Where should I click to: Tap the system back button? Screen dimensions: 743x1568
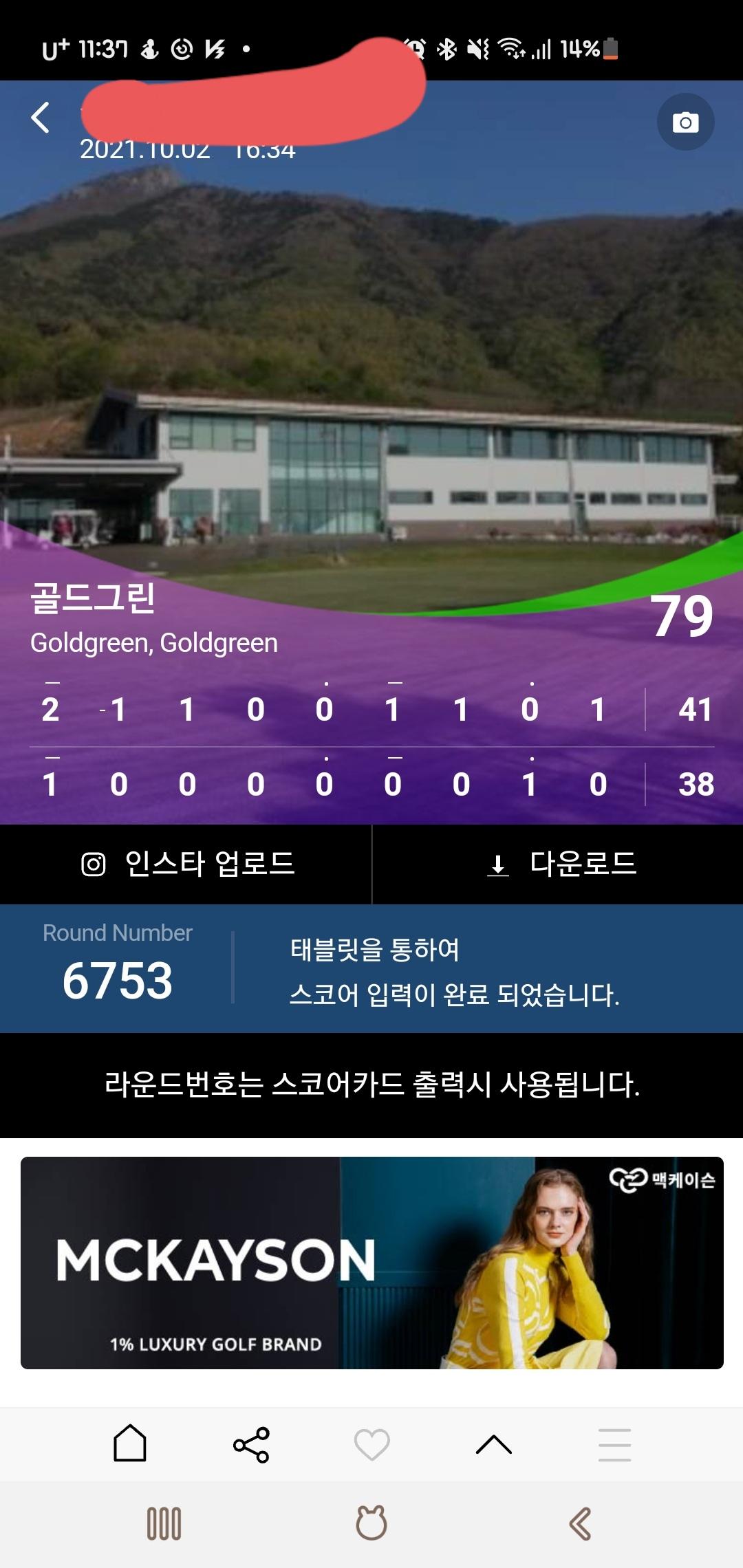click(x=580, y=1523)
